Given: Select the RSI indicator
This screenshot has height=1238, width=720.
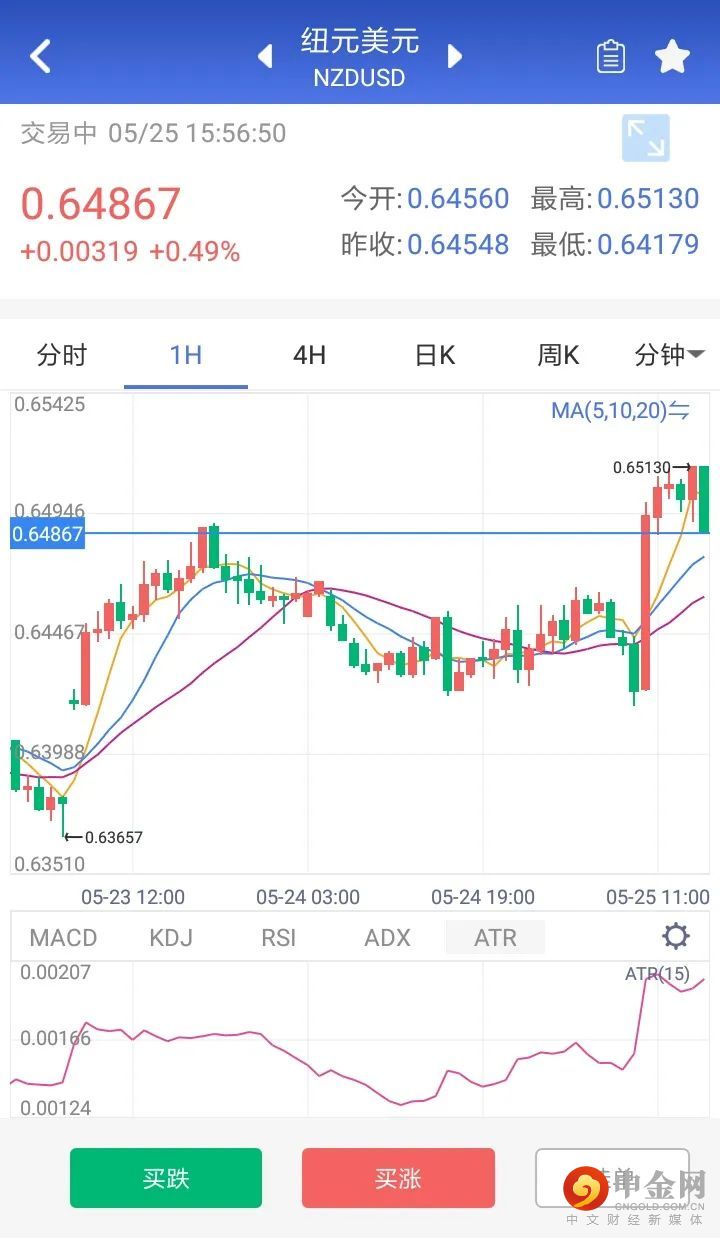Looking at the screenshot, I should [x=279, y=938].
